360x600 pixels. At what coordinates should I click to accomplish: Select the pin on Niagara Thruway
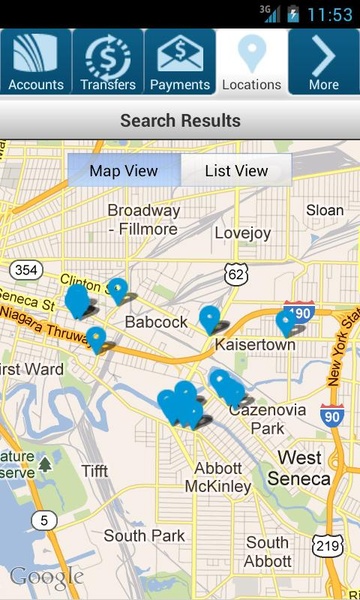pyautogui.click(x=96, y=340)
